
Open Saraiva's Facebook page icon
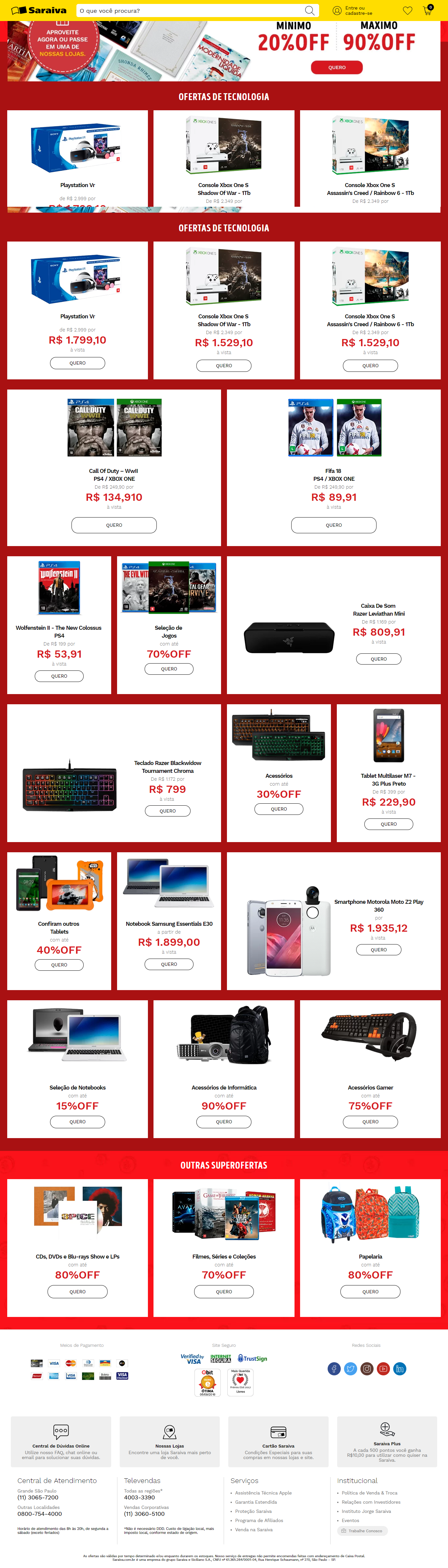(334, 1369)
